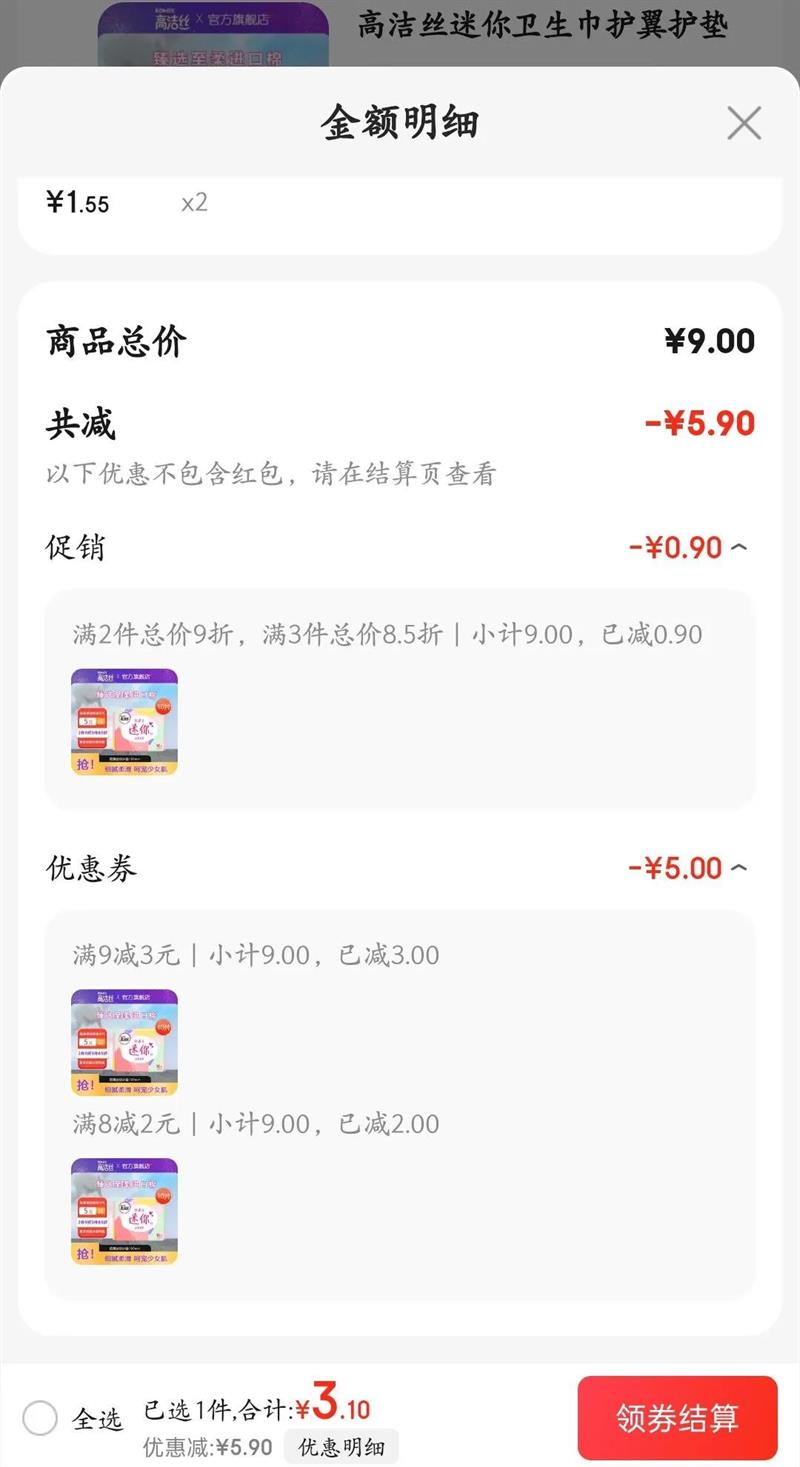The width and height of the screenshot is (800, 1467).
Task: Open the product thumbnail under 满9减3元
Action: pyautogui.click(x=124, y=1042)
